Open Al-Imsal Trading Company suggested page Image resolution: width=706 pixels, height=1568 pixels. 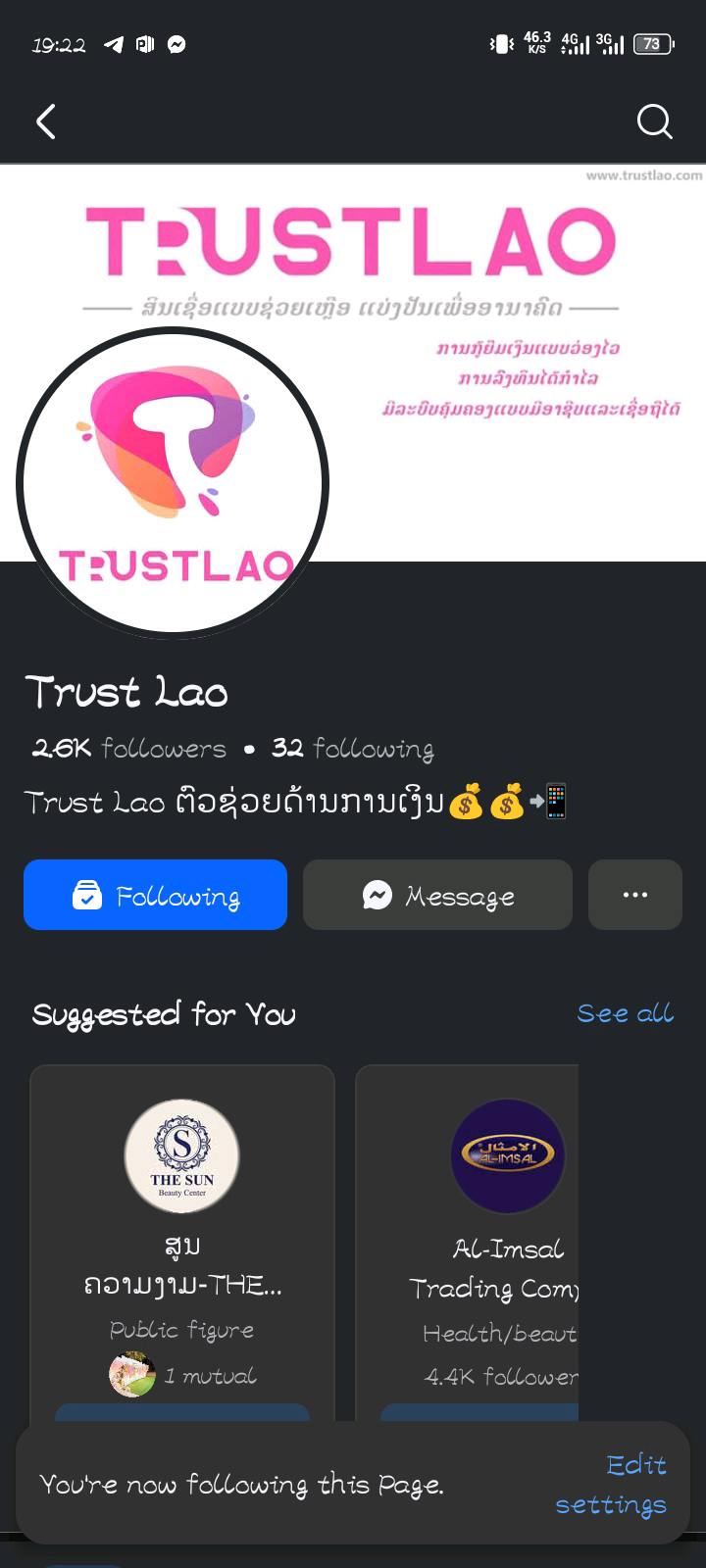click(507, 1156)
